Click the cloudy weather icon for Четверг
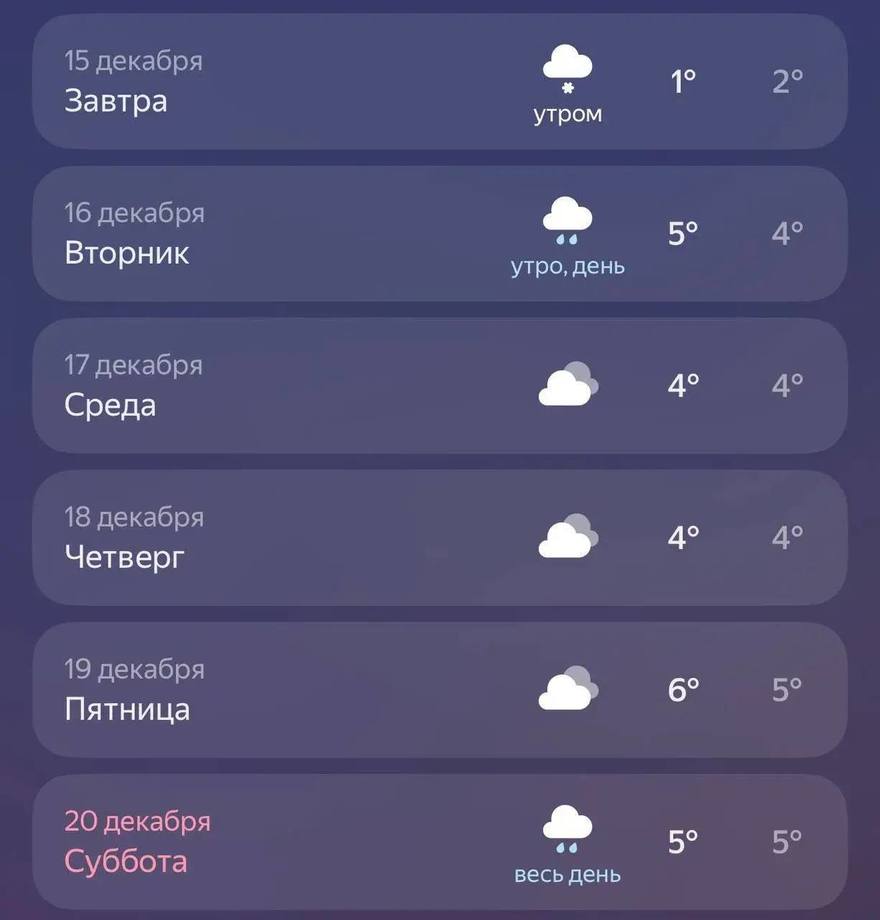880x920 pixels. click(567, 537)
